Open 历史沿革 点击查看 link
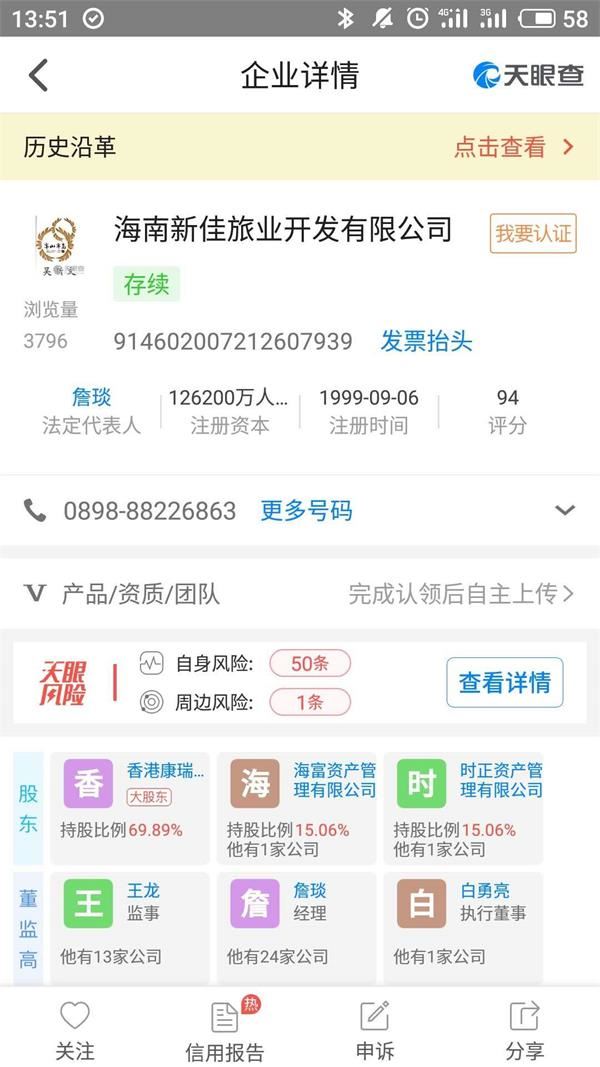This screenshot has width=600, height=1067. 514,147
